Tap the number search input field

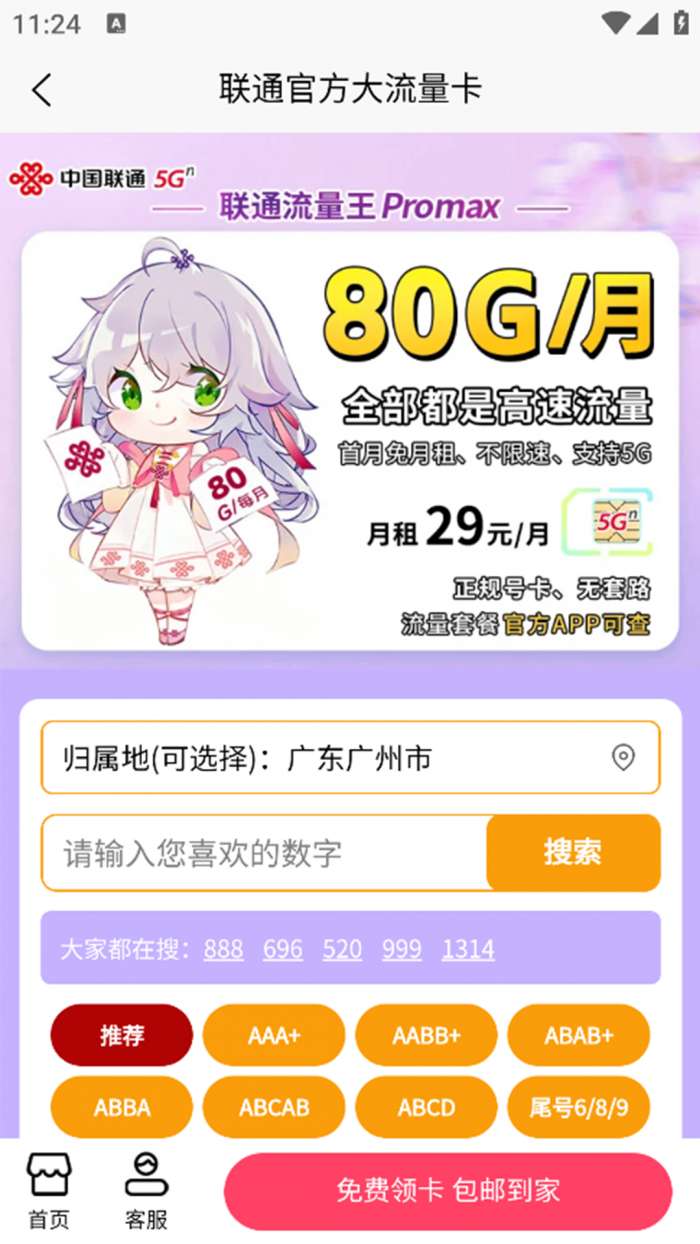(x=265, y=853)
